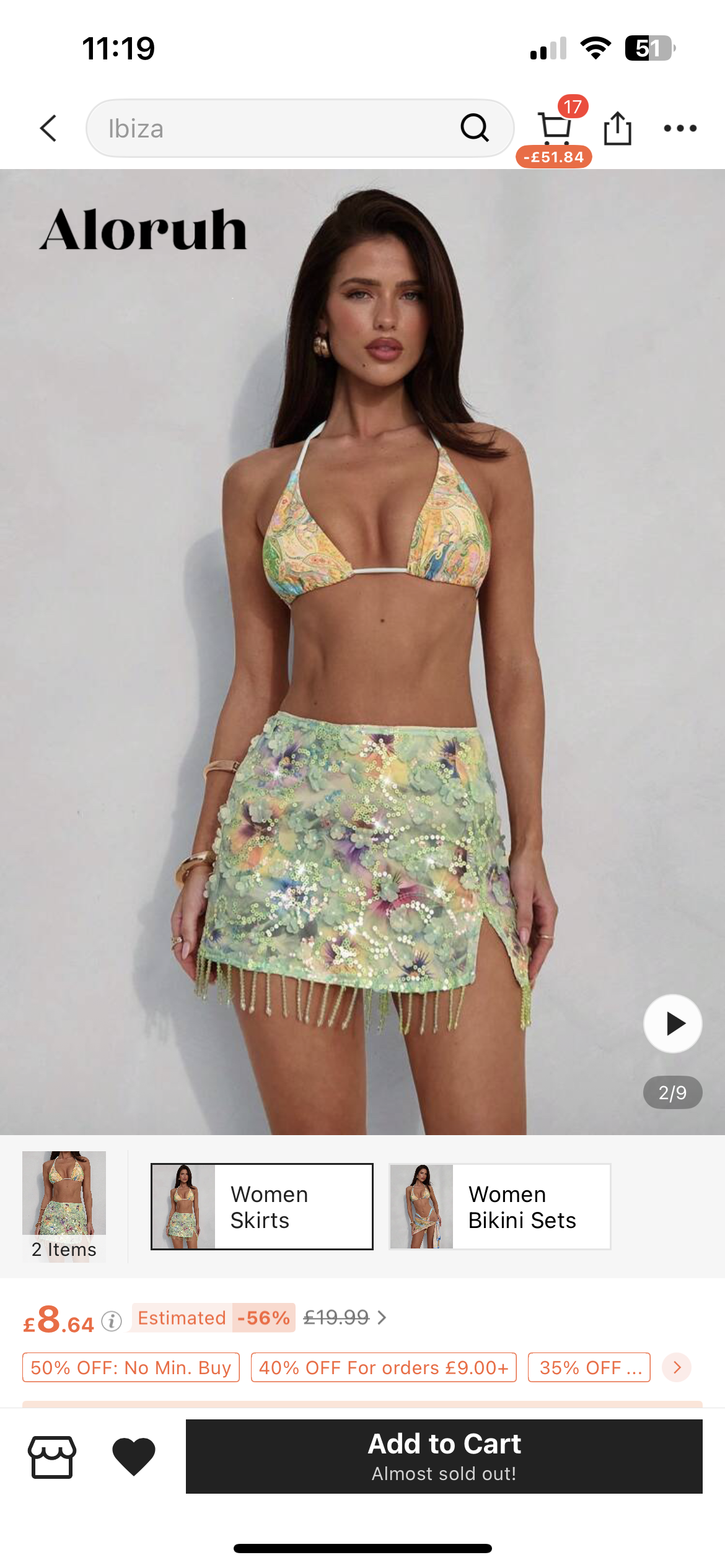Open the three-dot more options menu
The height and width of the screenshot is (1568, 725).
(680, 129)
